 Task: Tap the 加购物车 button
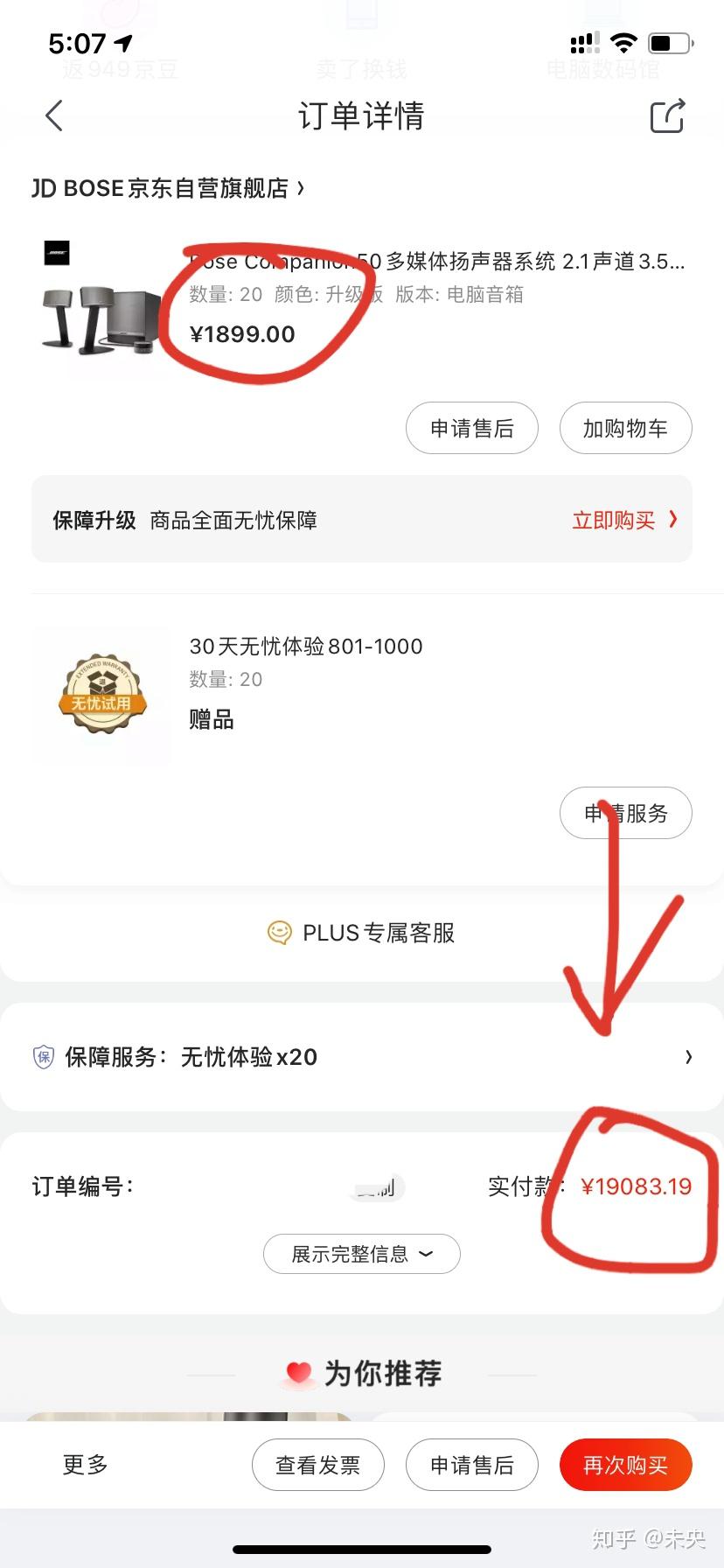click(x=626, y=428)
